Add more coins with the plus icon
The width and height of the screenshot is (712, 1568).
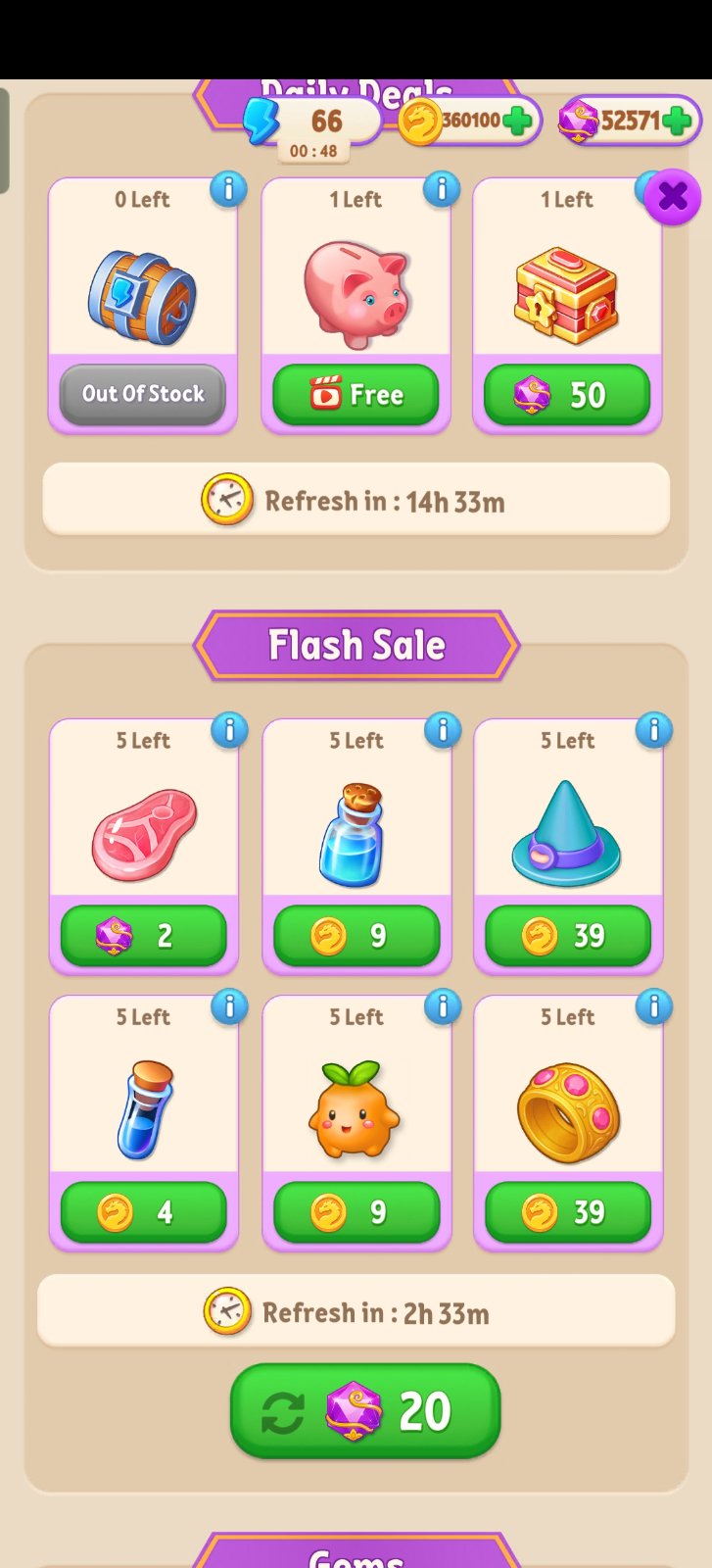tap(517, 121)
